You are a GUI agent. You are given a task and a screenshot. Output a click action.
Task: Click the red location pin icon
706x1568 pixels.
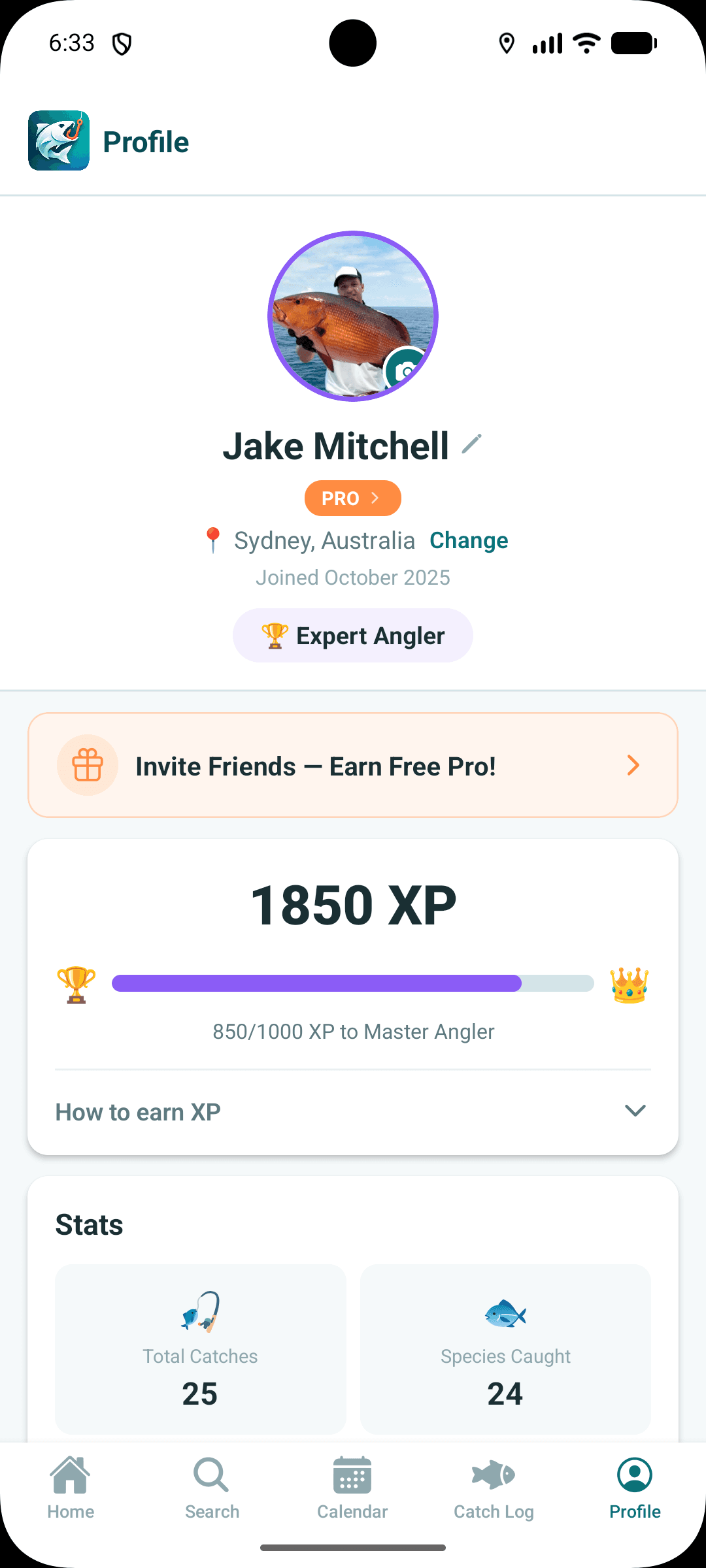[x=212, y=540]
